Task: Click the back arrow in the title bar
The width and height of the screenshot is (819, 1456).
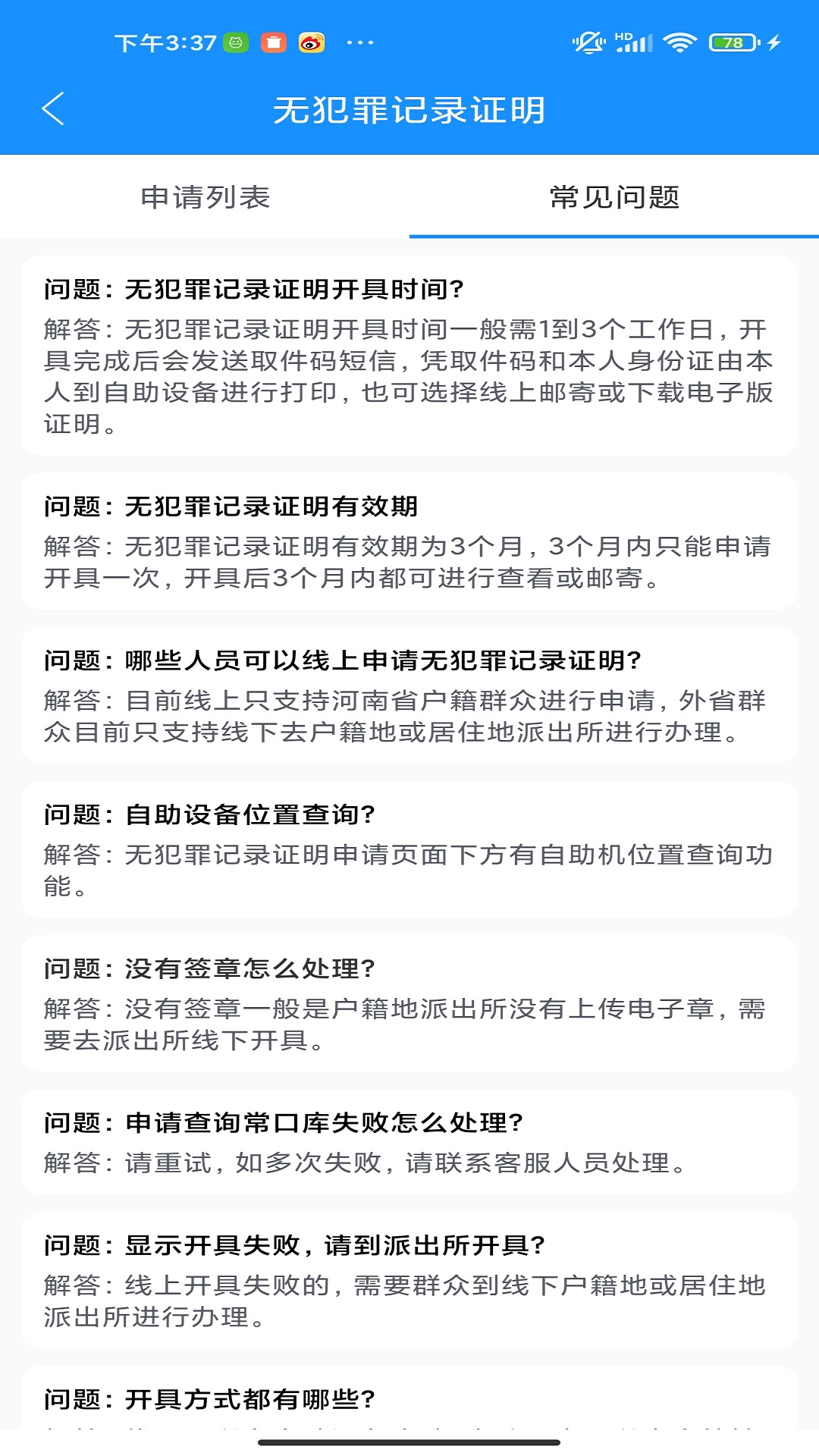Action: [x=53, y=108]
